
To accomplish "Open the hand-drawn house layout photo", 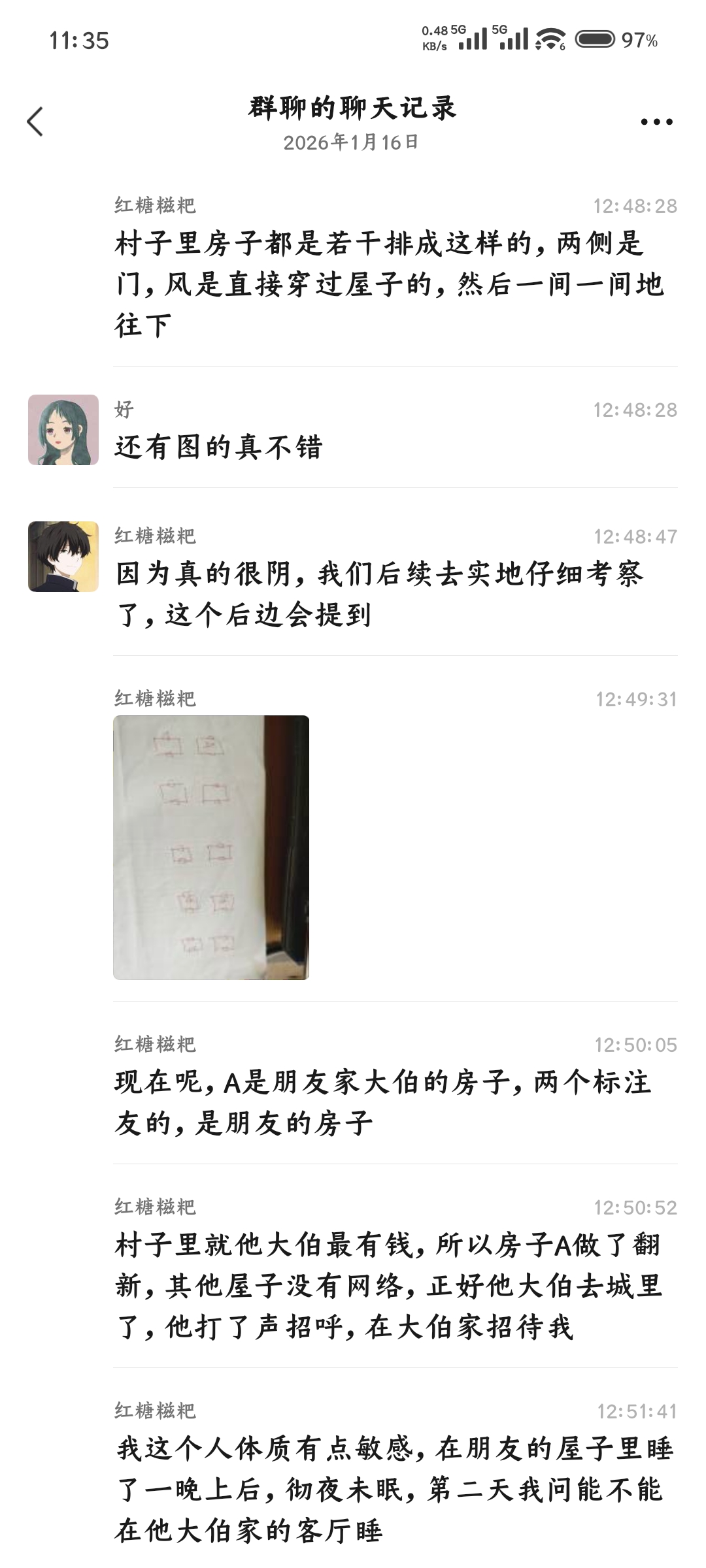I will pyautogui.click(x=211, y=847).
